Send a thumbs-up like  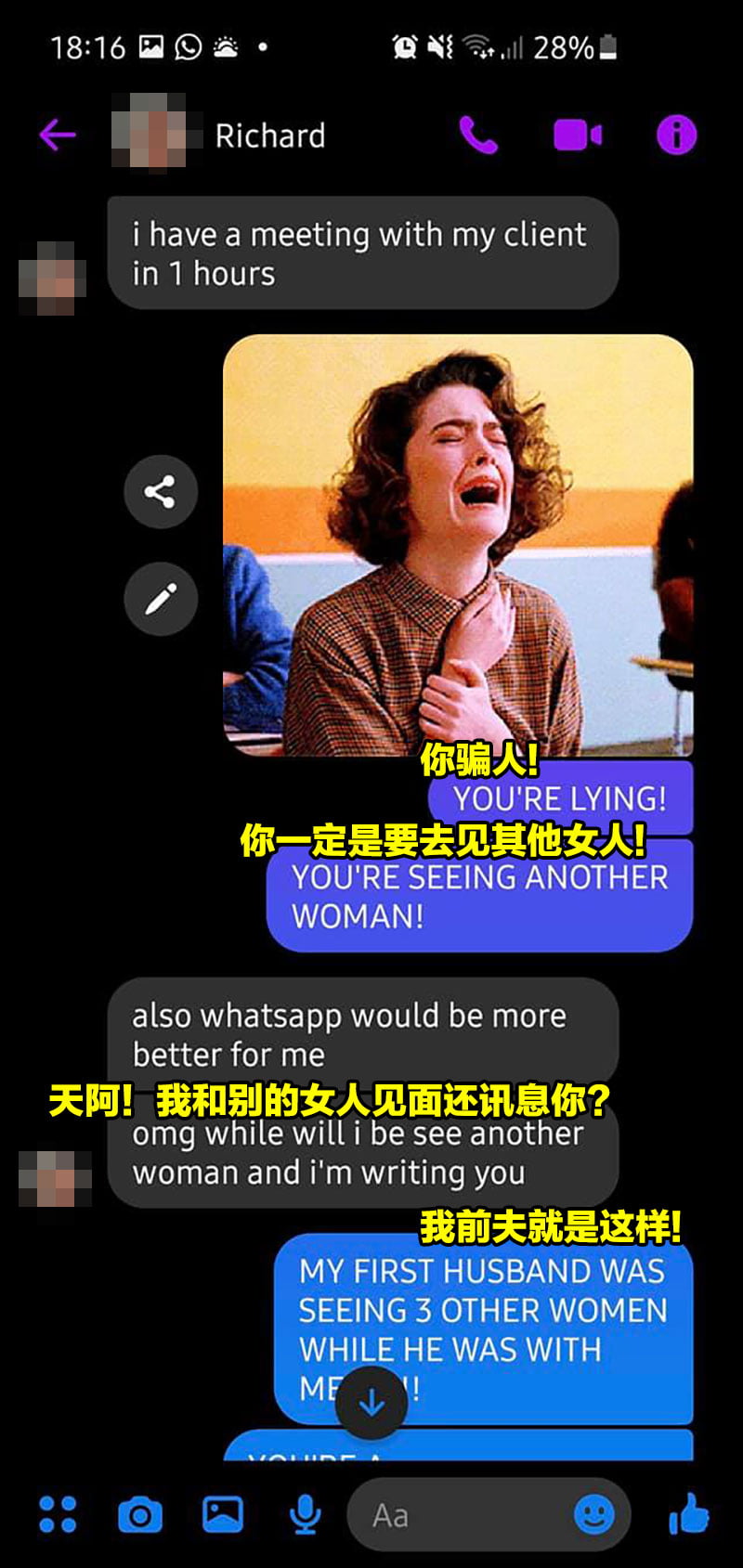(689, 1514)
